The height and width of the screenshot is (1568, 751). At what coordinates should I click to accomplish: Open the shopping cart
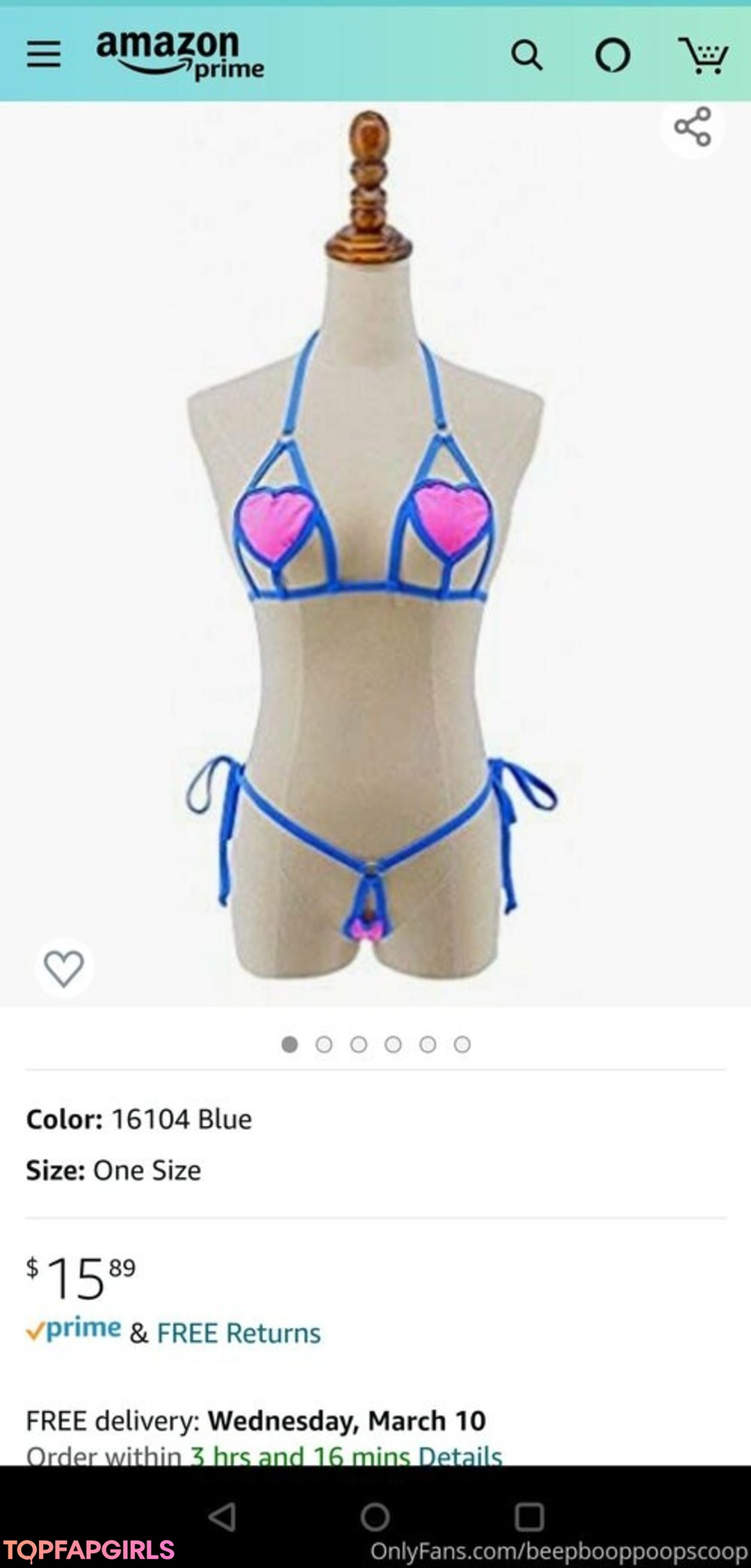(703, 55)
